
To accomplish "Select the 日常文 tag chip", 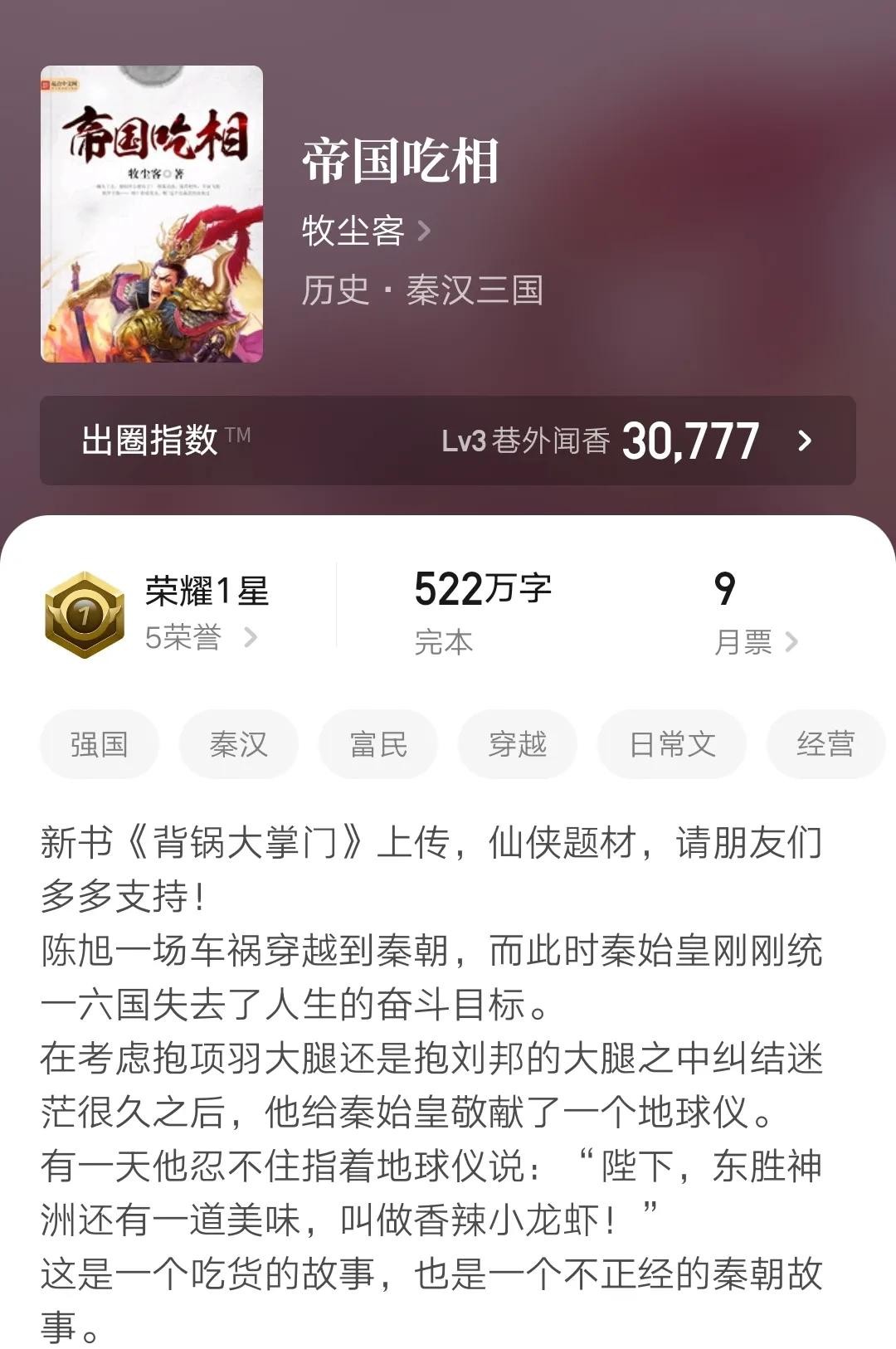I will coord(672,744).
